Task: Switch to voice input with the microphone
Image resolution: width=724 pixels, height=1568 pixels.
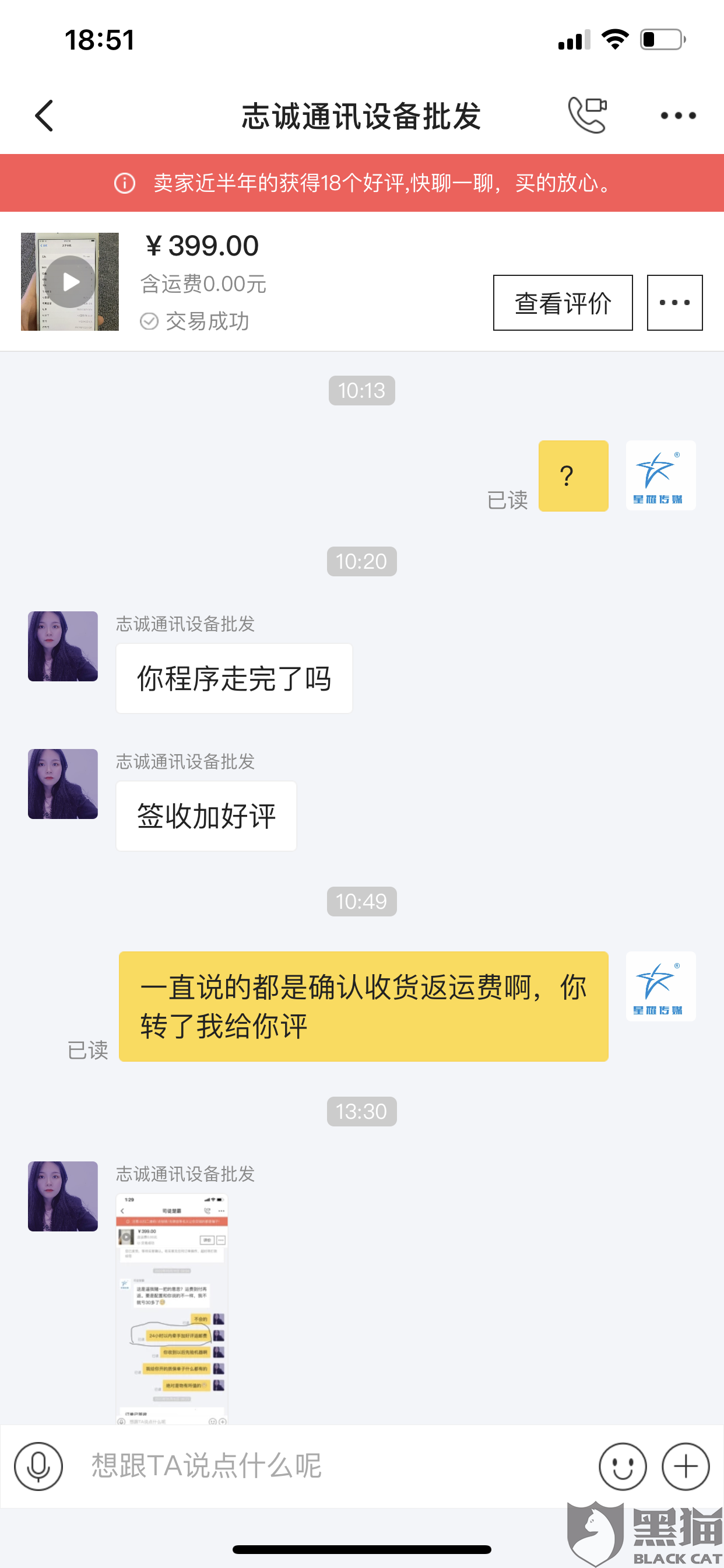Action: (38, 1466)
